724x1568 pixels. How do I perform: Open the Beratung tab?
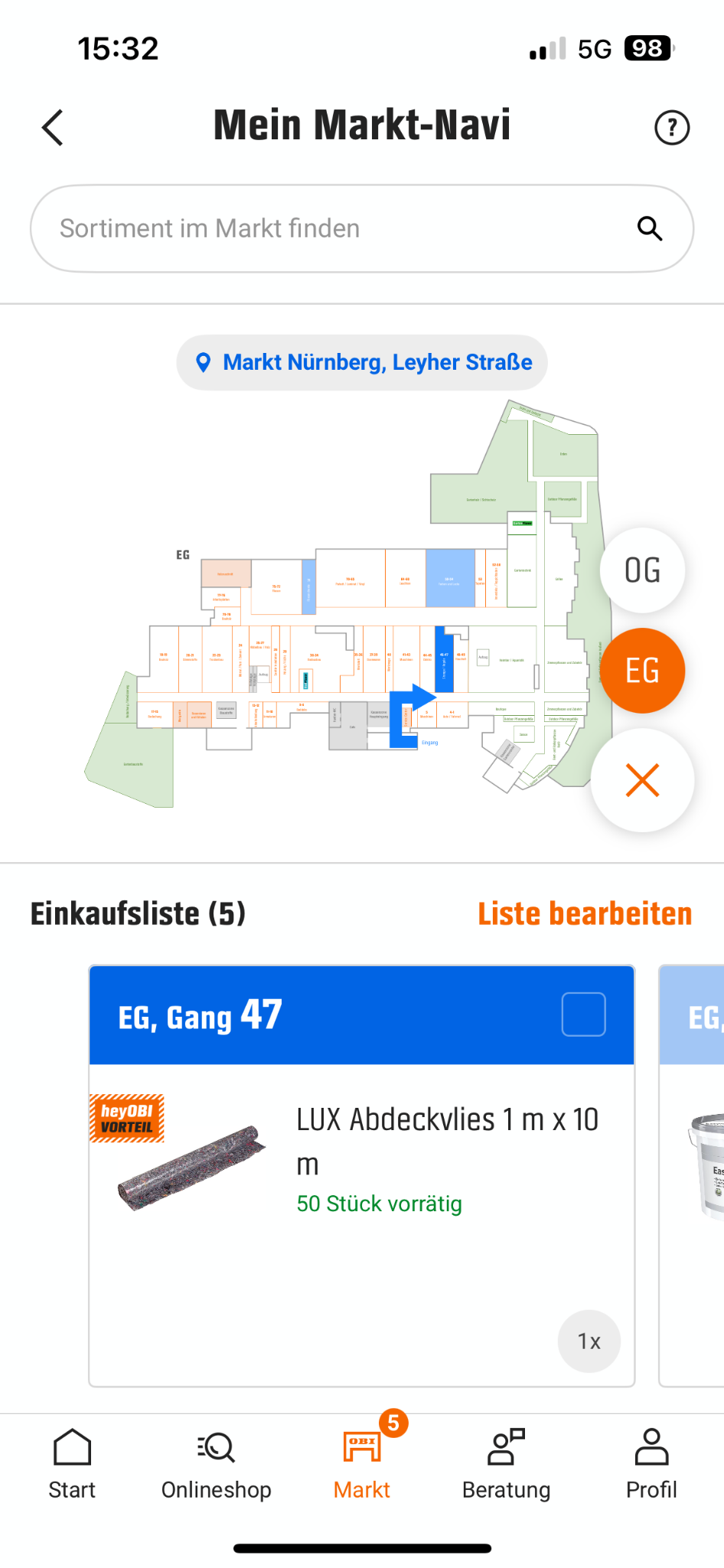click(507, 1463)
